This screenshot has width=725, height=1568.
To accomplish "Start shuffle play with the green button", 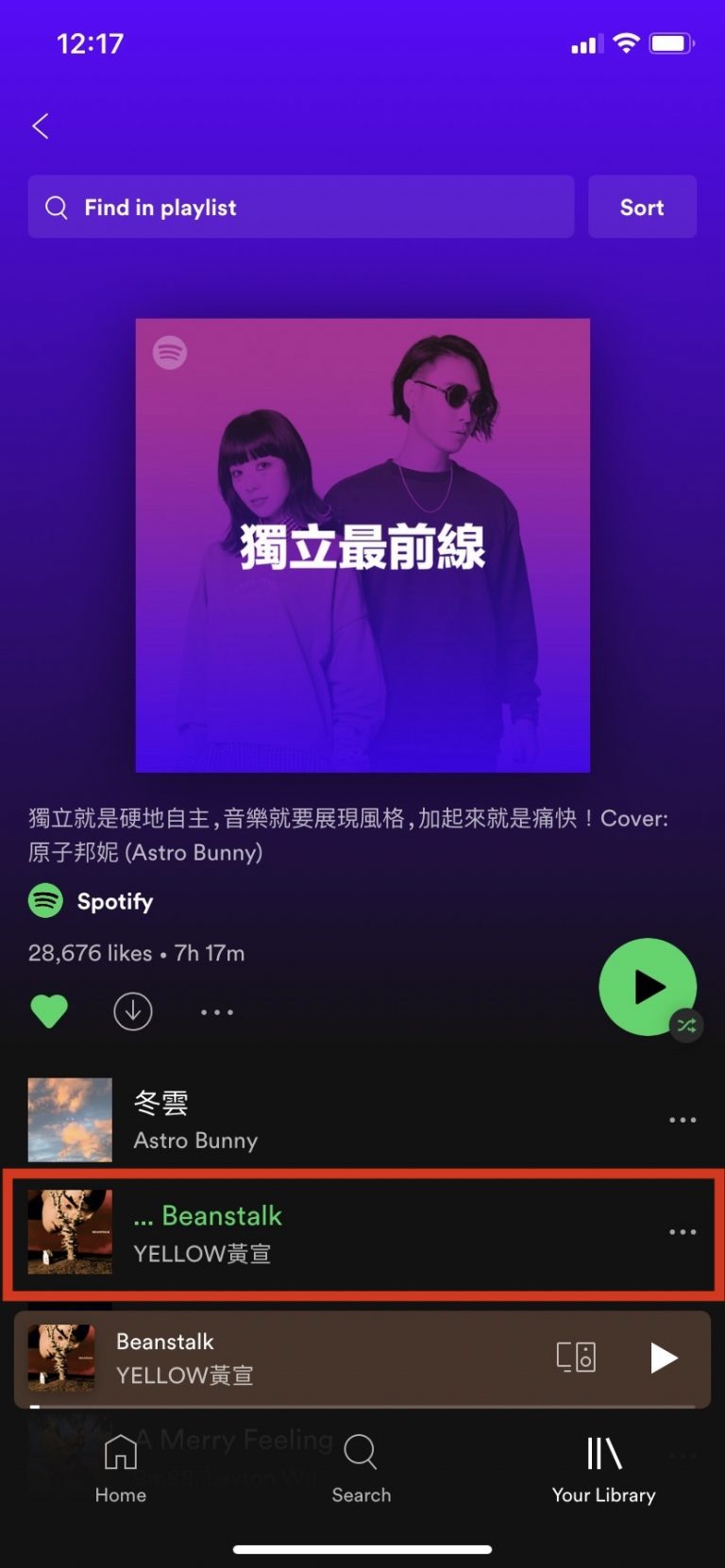I will (x=648, y=987).
